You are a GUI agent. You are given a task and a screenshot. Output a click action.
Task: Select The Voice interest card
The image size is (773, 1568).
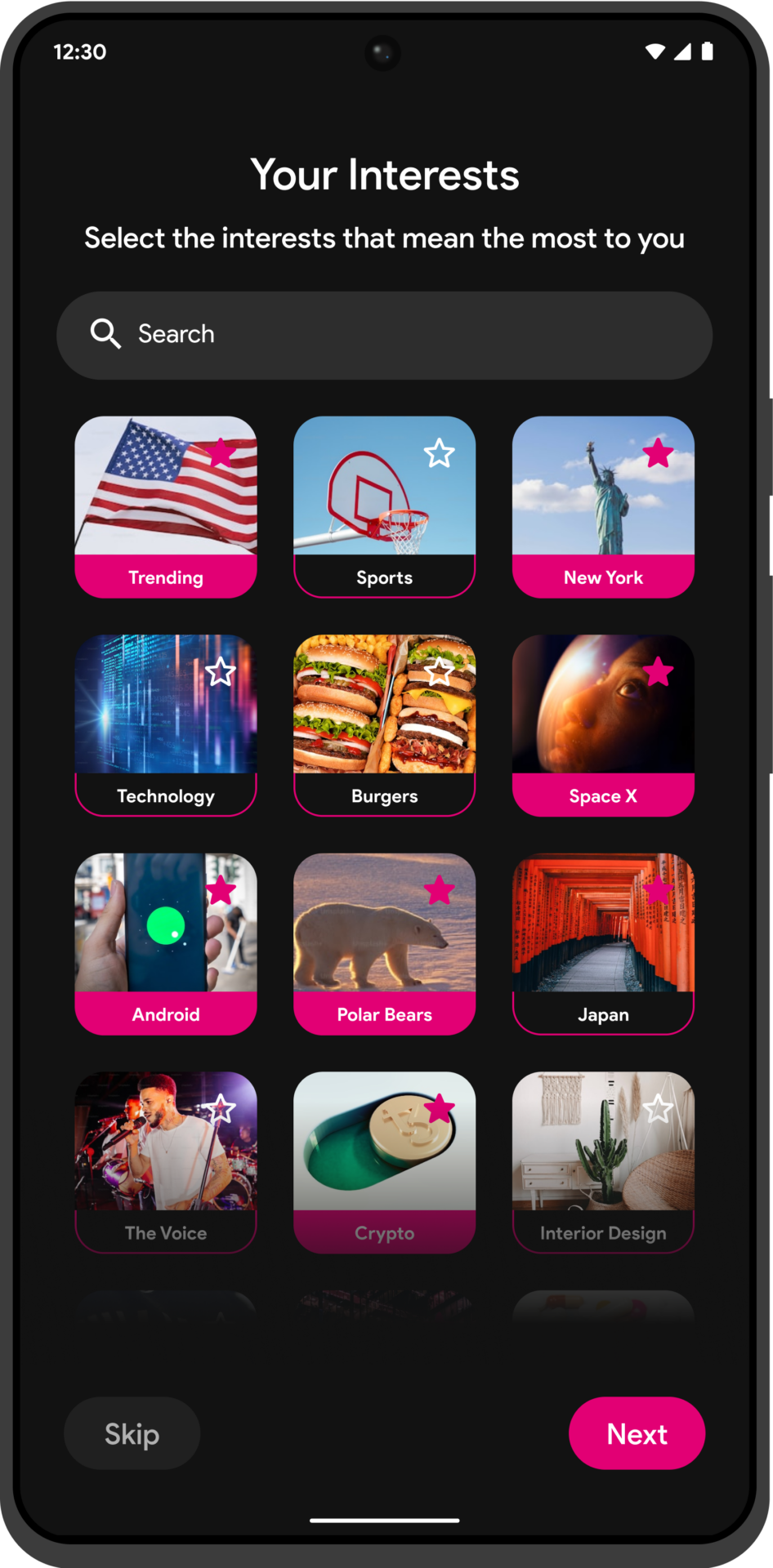(166, 1161)
